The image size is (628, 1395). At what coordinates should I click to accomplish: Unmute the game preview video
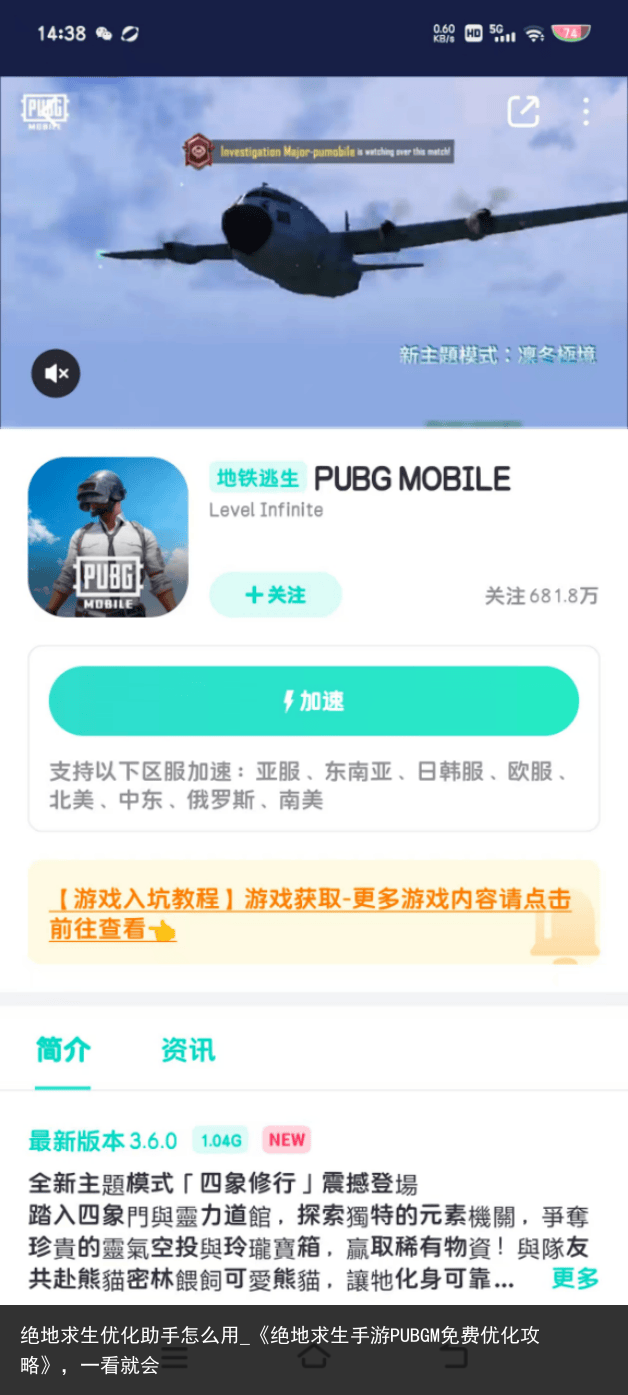point(56,374)
